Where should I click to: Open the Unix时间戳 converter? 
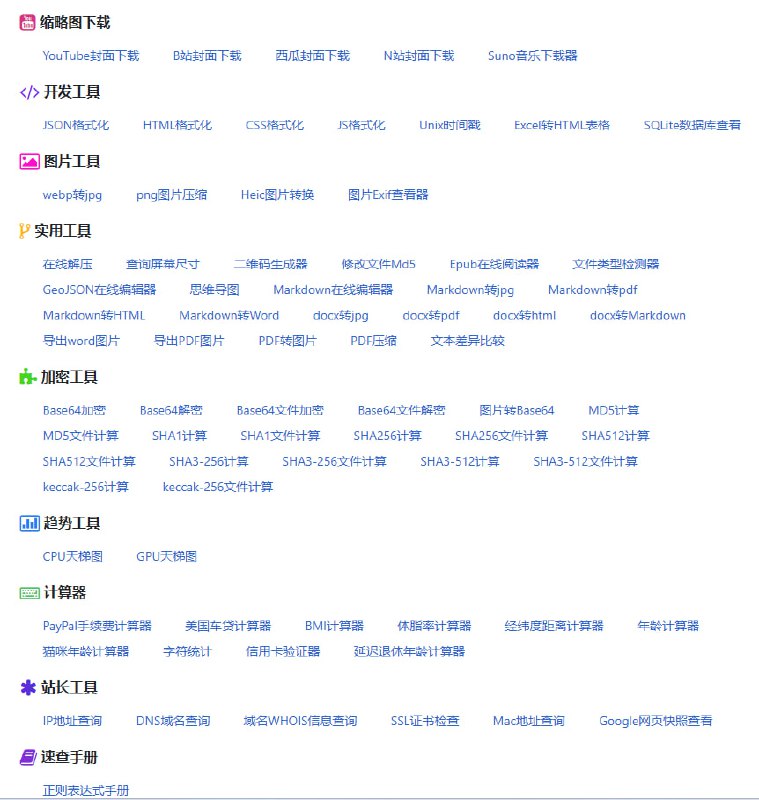[x=450, y=126]
